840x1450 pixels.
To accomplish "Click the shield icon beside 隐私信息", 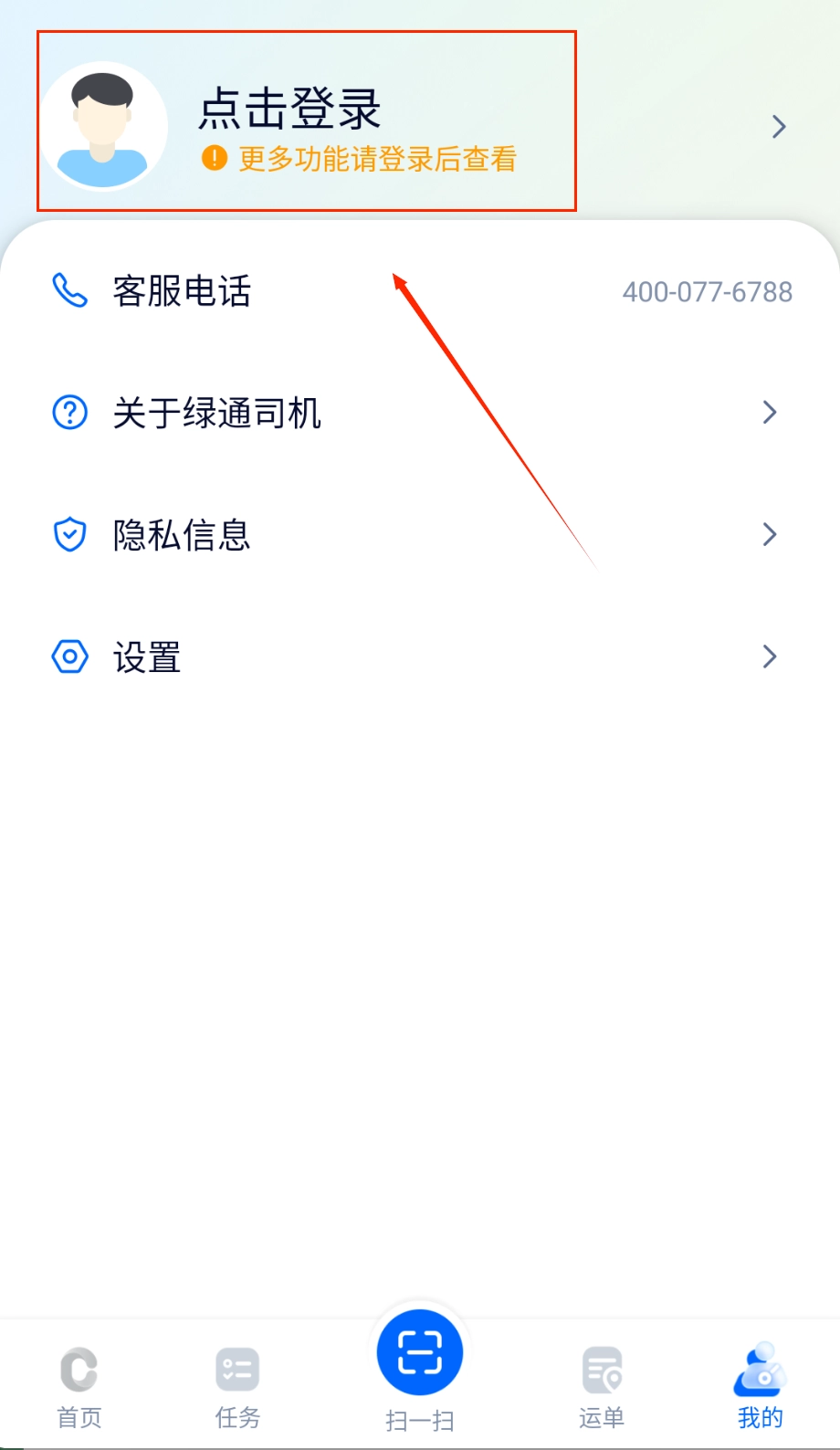I will click(68, 534).
